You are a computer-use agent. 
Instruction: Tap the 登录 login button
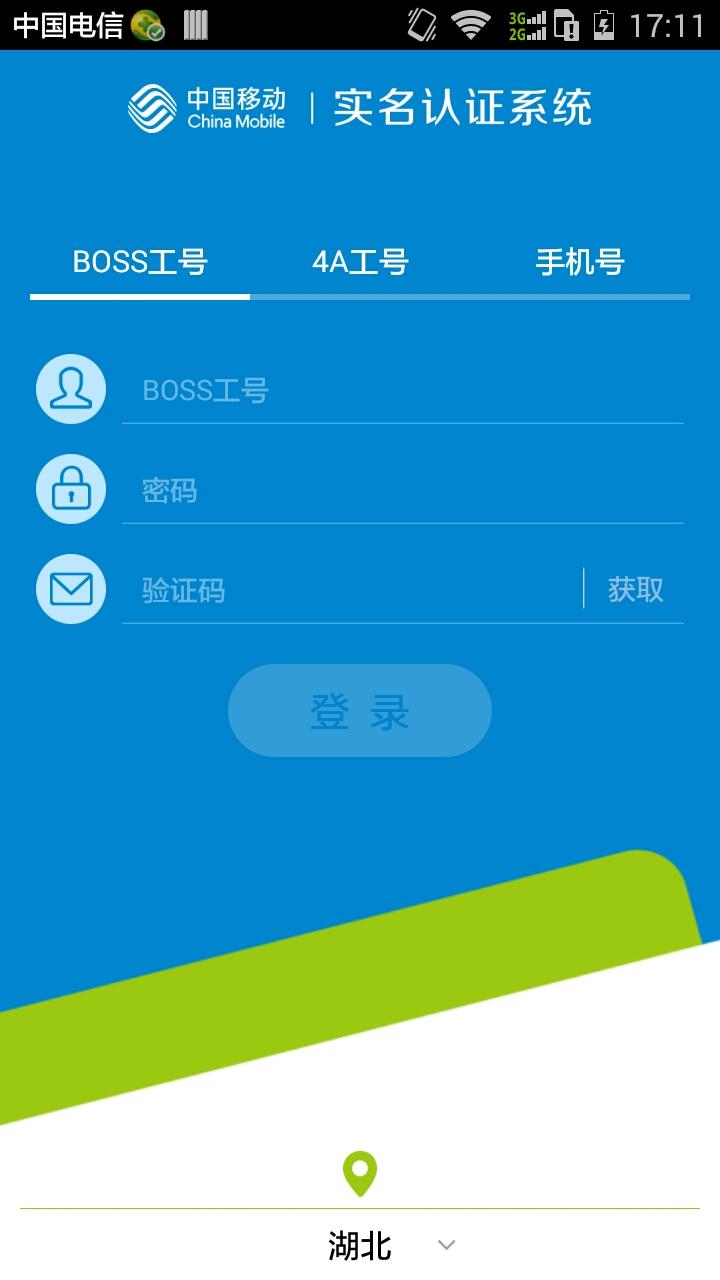[360, 711]
